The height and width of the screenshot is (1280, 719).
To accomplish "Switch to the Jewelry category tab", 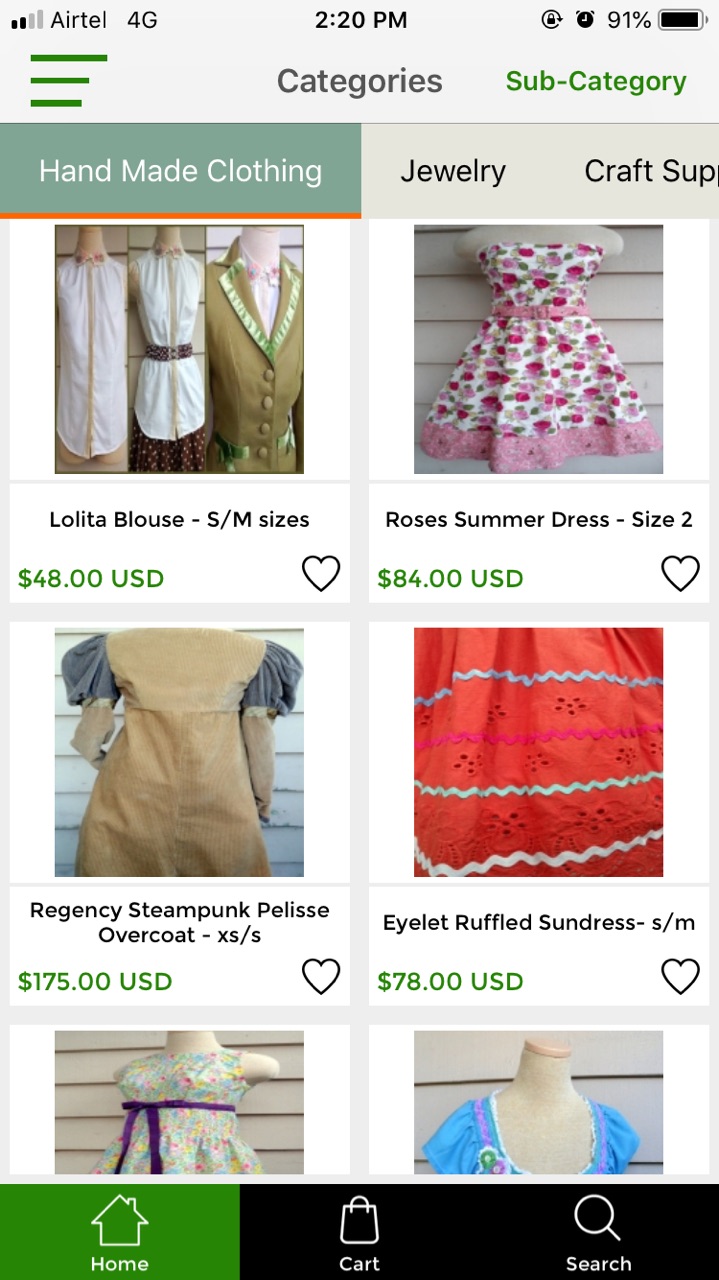I will pyautogui.click(x=453, y=171).
